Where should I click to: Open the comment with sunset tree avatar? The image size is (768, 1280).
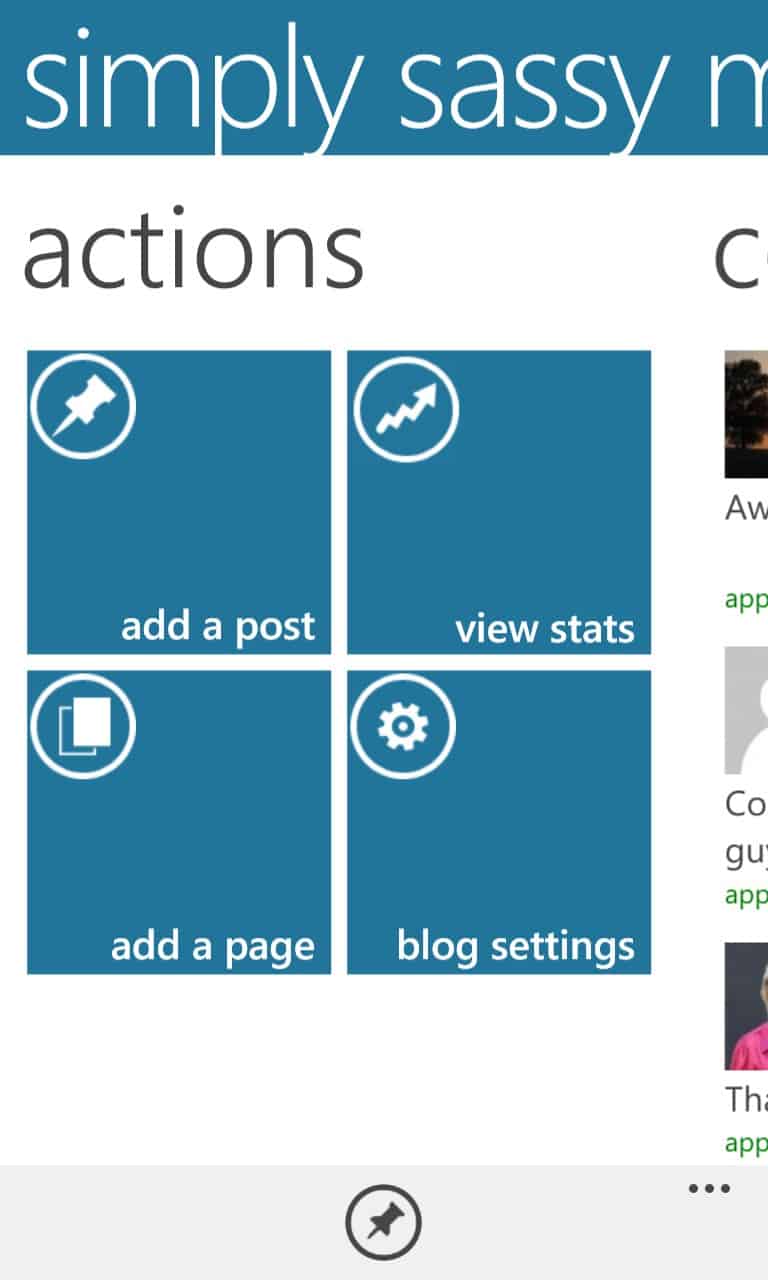coord(746,480)
